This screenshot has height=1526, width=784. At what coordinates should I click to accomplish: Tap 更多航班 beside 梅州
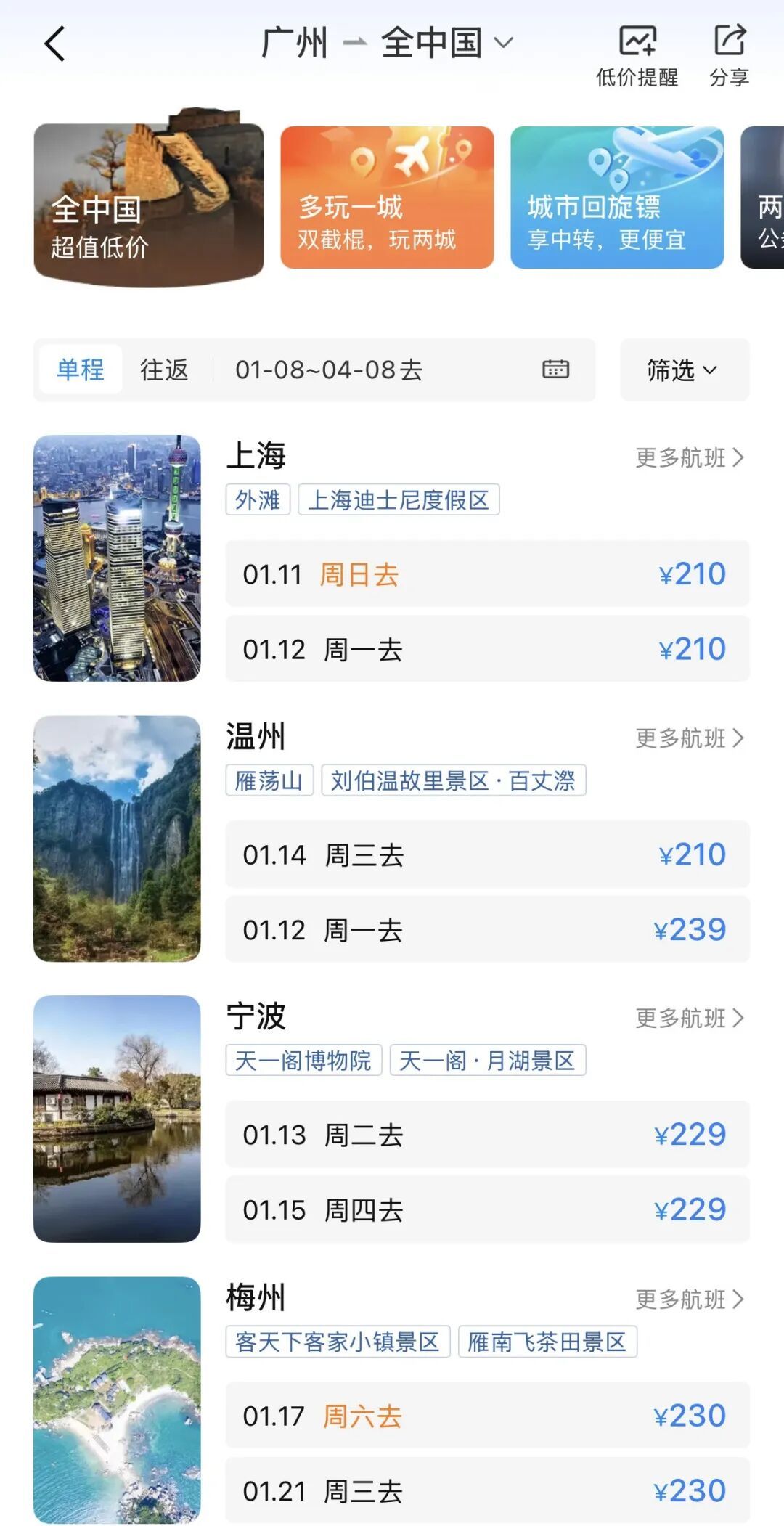tap(686, 1298)
